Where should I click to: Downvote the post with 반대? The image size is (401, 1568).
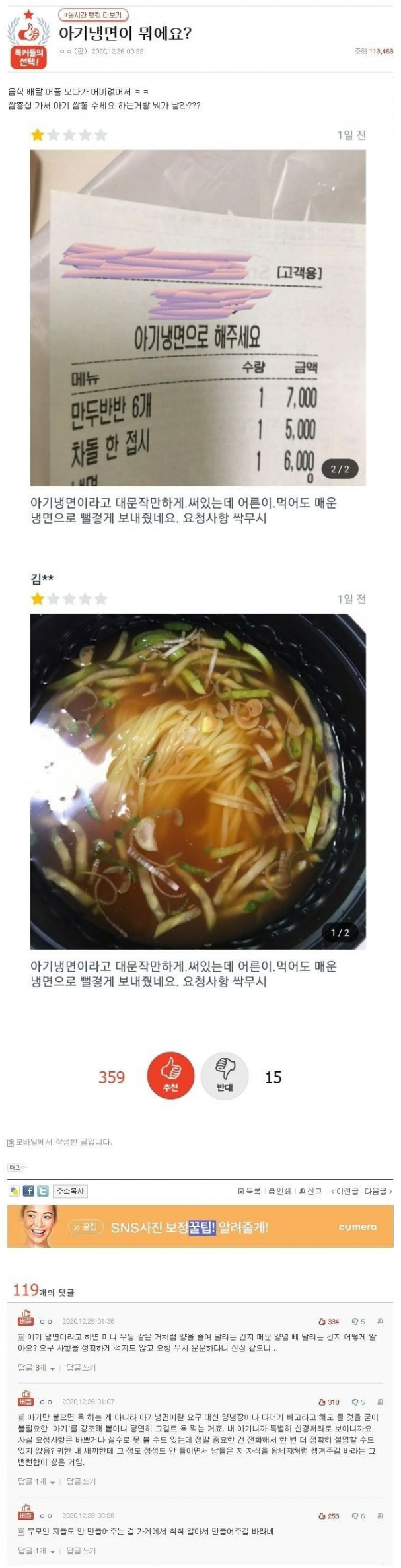225,1075
